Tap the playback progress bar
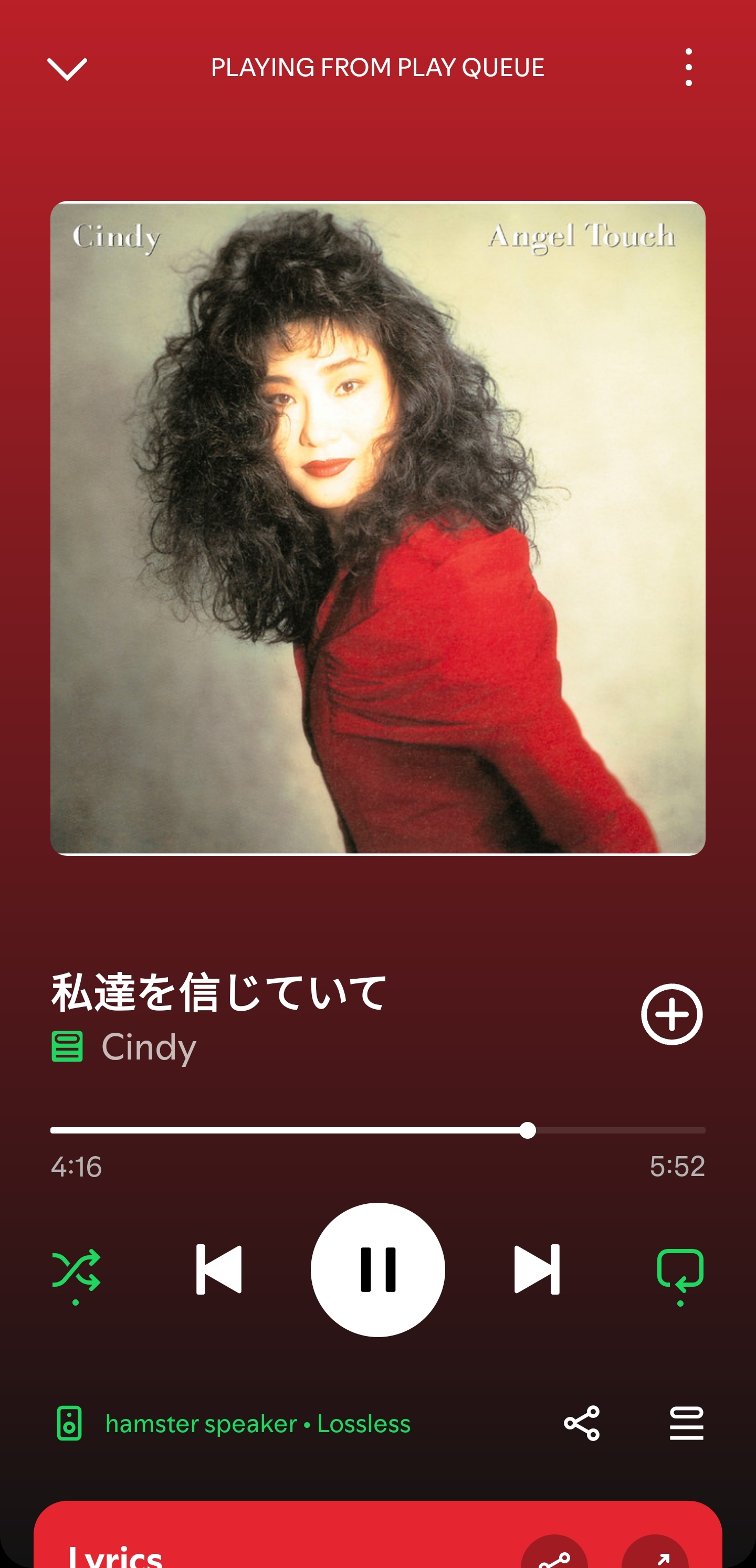This screenshot has height=1568, width=756. pyautogui.click(x=377, y=1130)
